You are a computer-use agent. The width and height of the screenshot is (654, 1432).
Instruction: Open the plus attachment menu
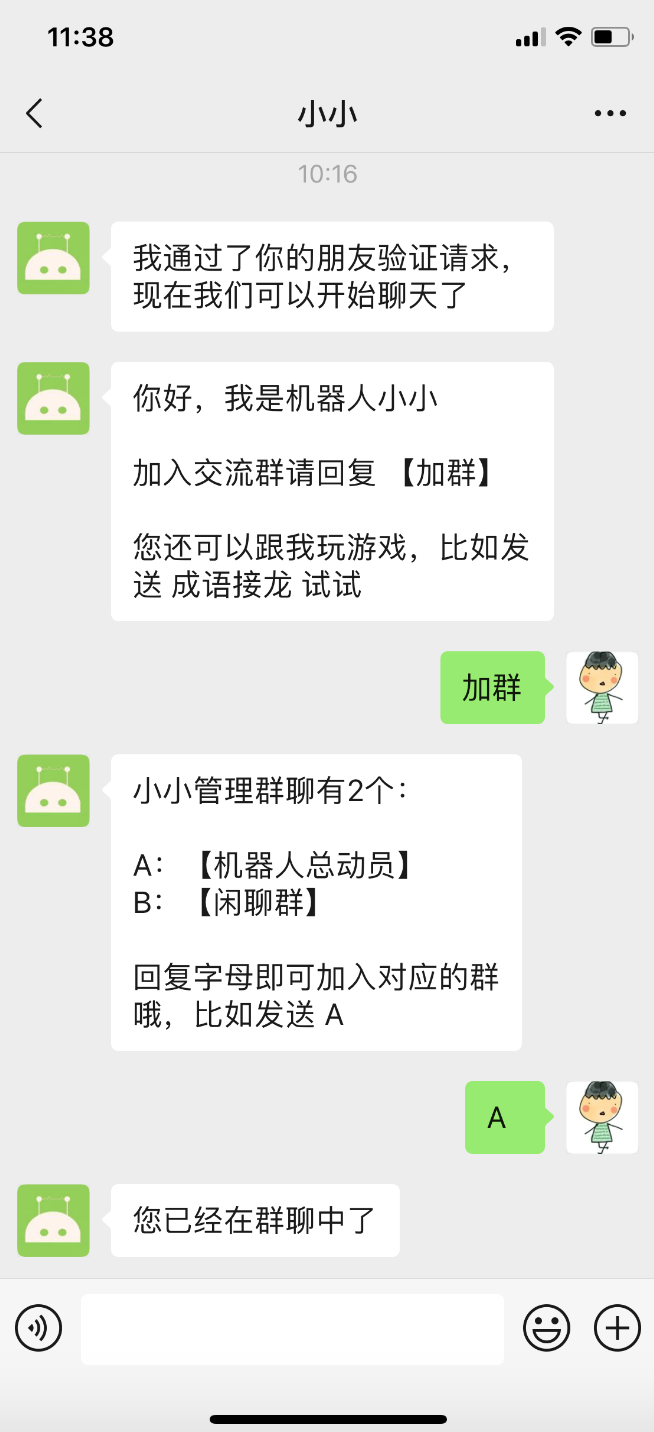pyautogui.click(x=617, y=1328)
